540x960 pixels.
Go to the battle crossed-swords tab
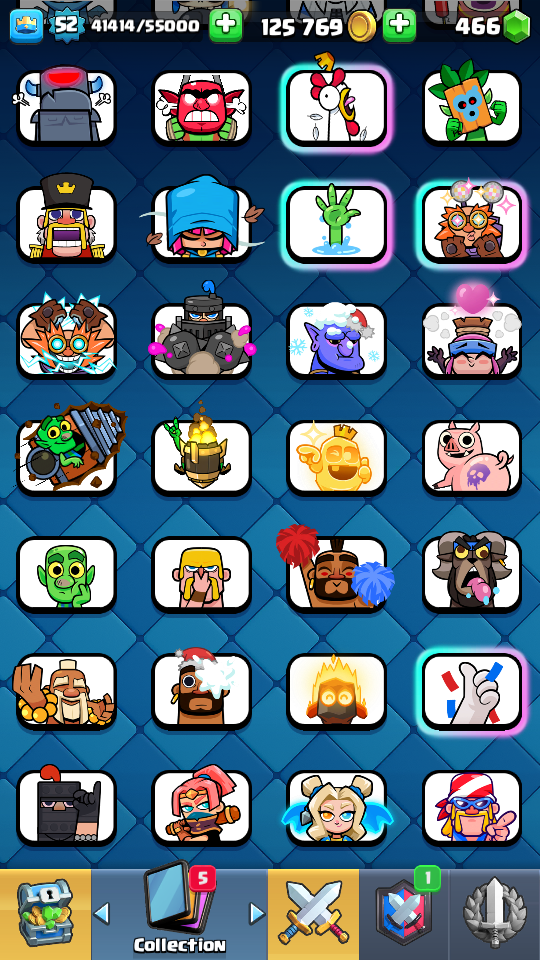coord(313,914)
